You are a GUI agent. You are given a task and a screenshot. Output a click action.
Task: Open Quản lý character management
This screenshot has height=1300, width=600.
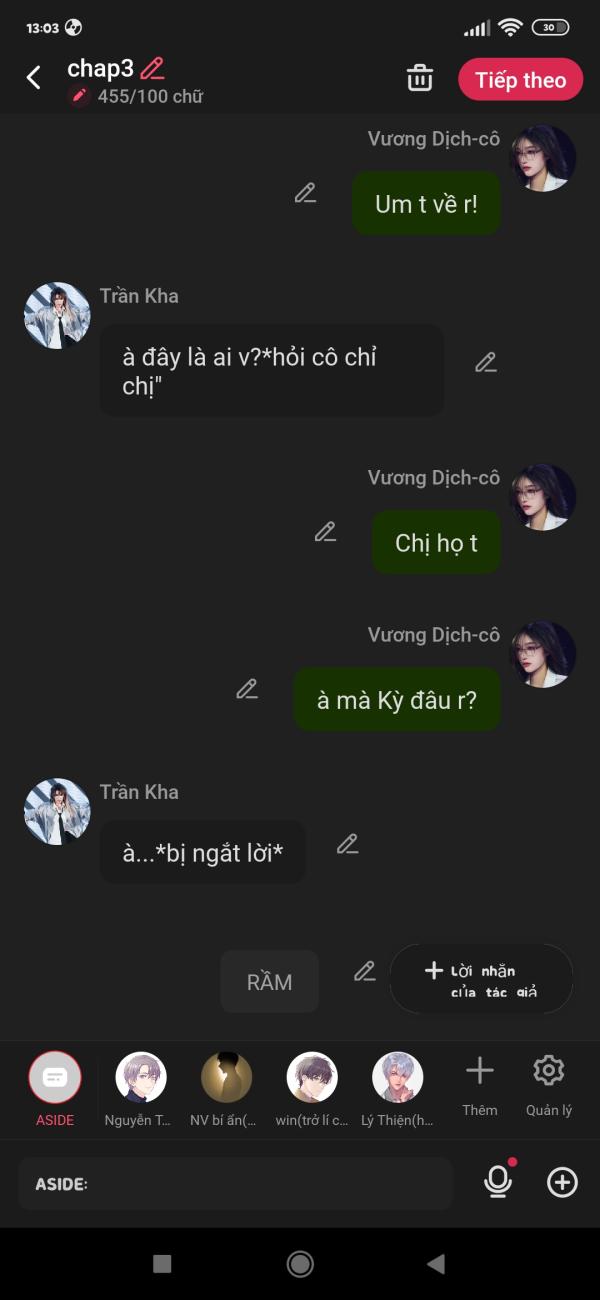tap(549, 1086)
